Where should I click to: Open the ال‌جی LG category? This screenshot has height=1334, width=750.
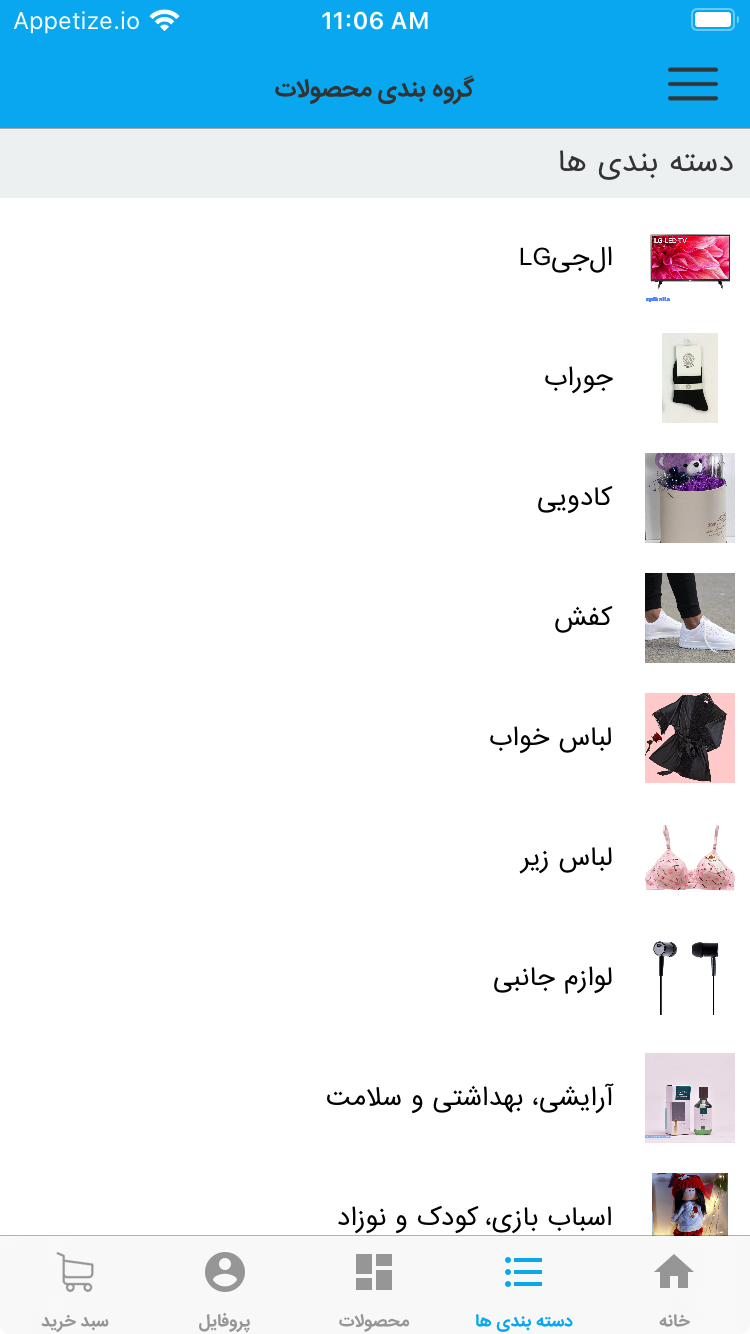coord(566,258)
